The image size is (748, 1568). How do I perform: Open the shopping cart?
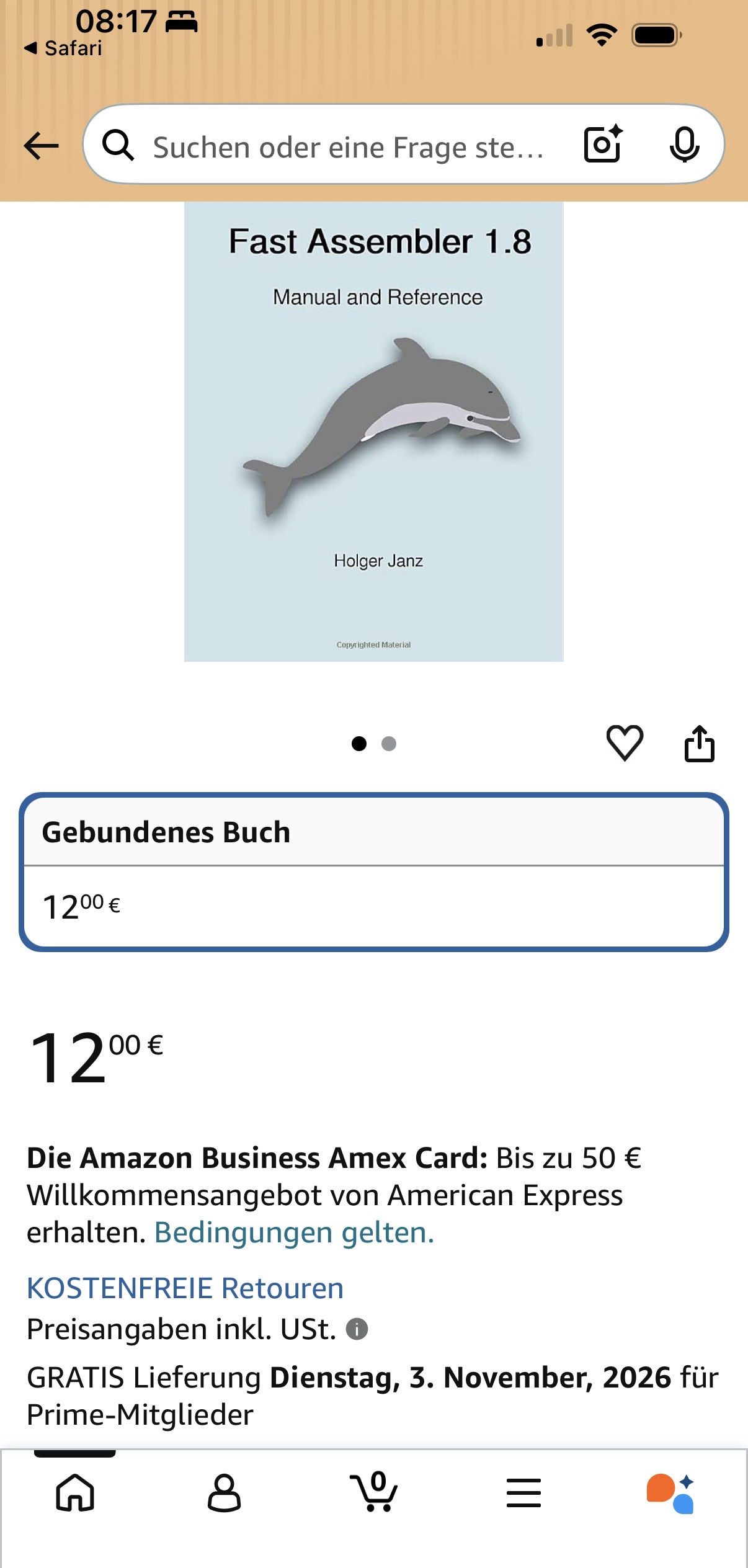pos(374,1492)
